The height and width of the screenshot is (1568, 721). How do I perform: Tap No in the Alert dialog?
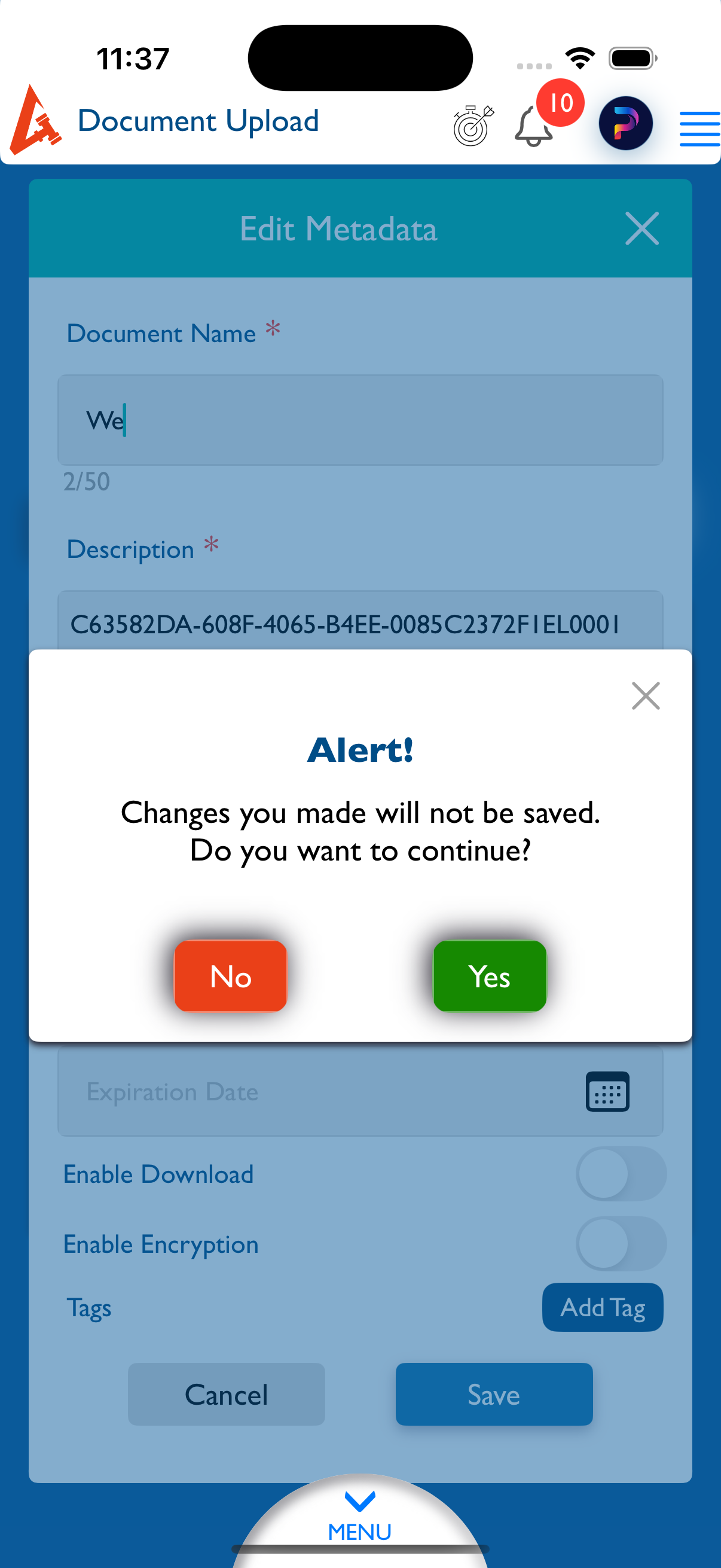pos(230,976)
